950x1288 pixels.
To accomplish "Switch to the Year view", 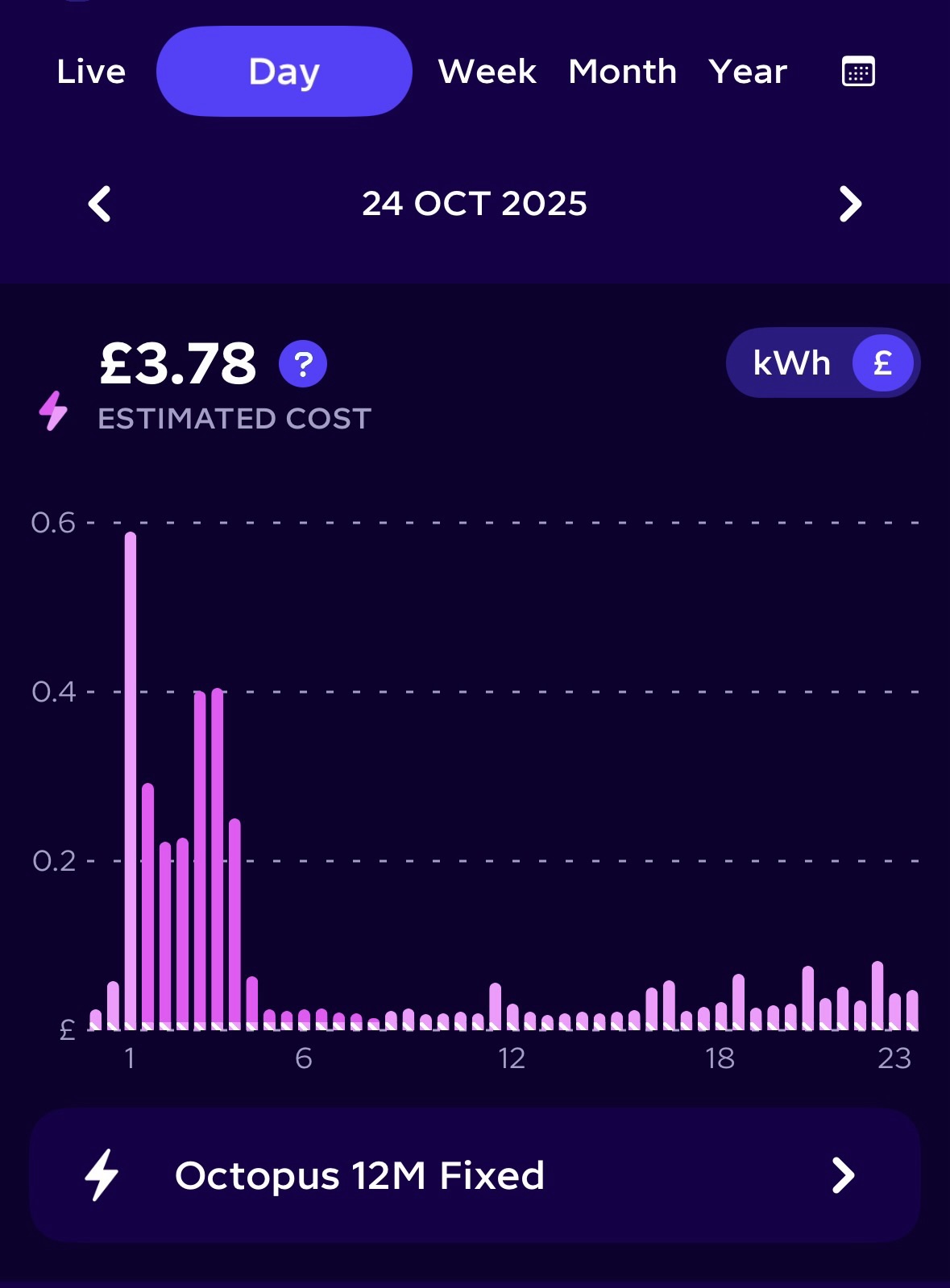I will pyautogui.click(x=748, y=72).
